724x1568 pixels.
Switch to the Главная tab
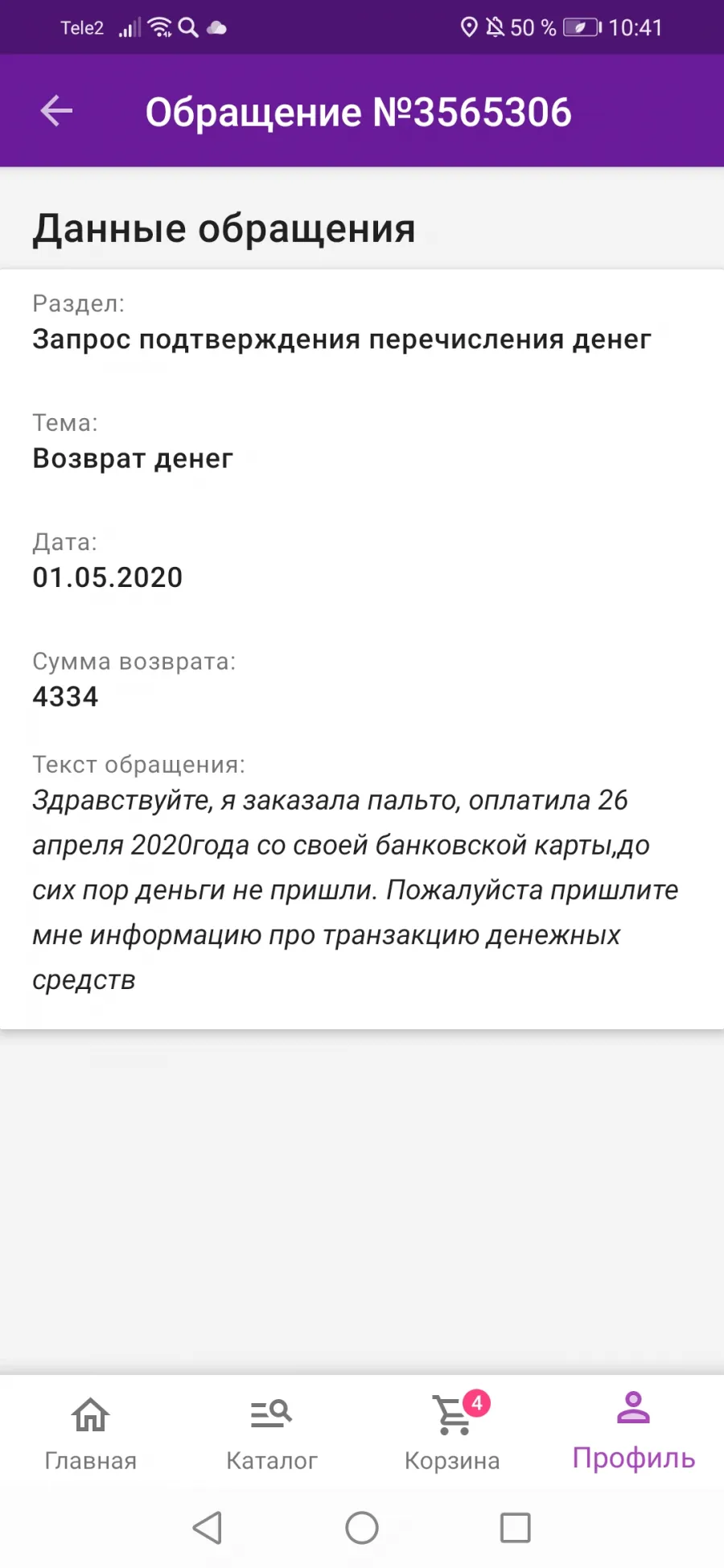(91, 1433)
